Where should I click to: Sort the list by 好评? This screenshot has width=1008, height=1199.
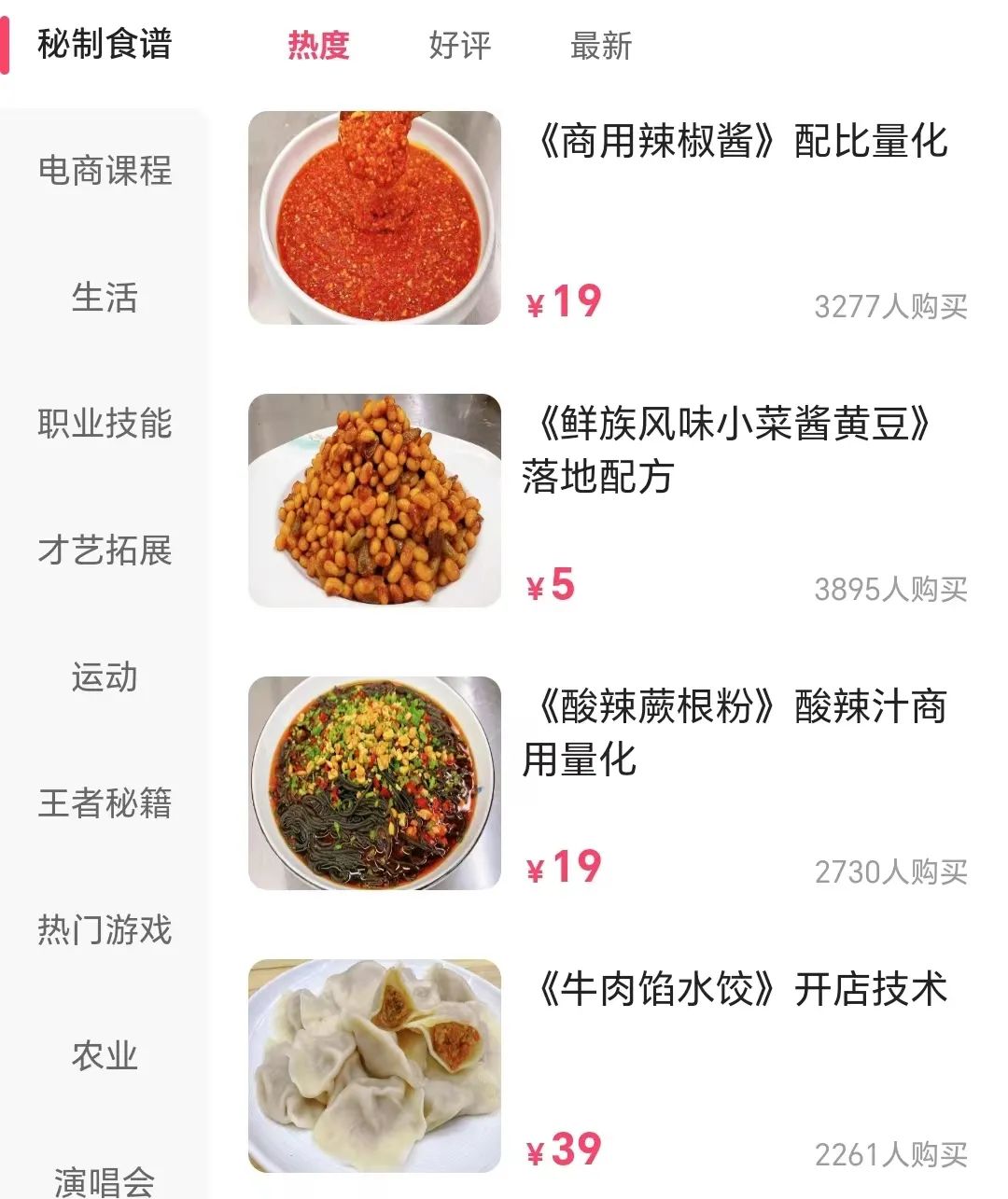(x=459, y=45)
